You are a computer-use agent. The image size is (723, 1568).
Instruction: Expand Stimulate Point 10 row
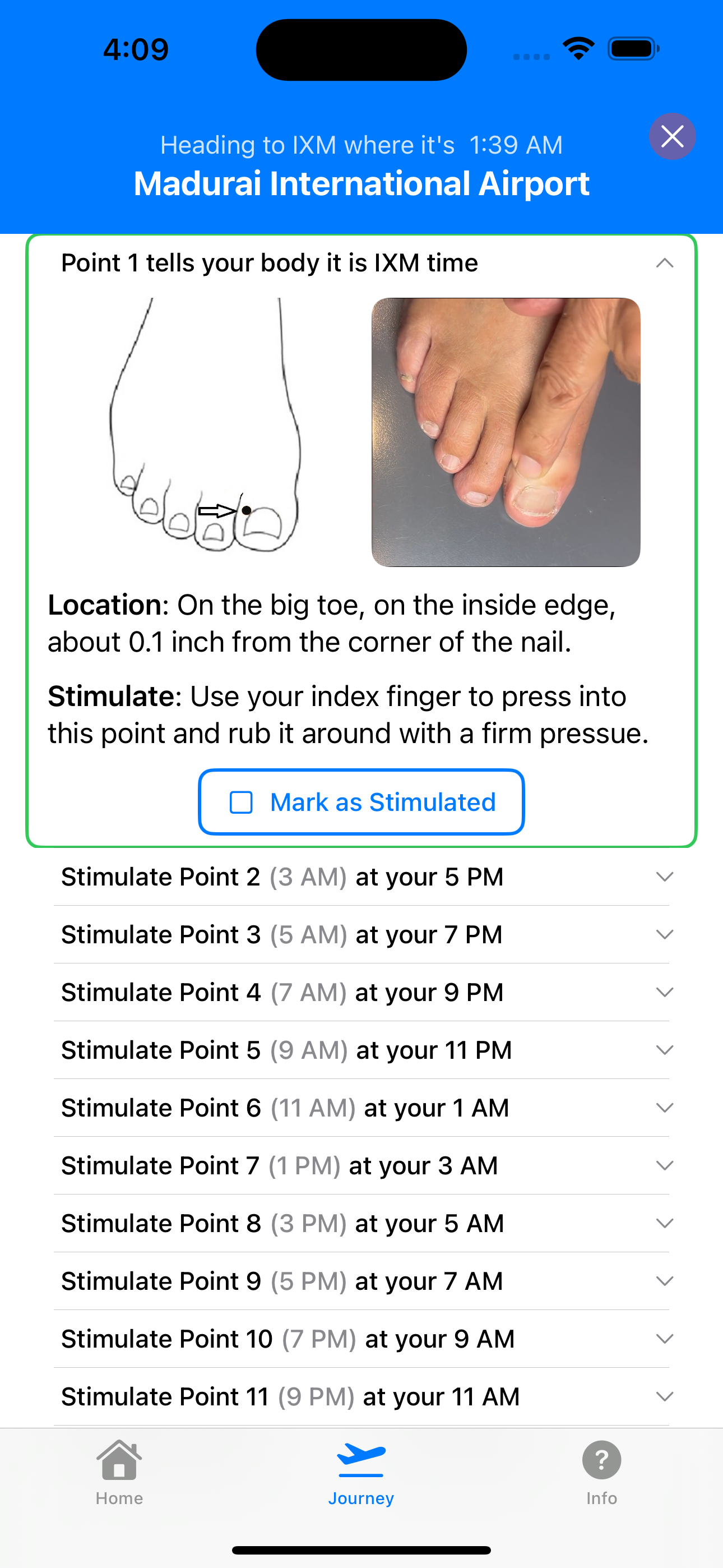[x=664, y=1339]
